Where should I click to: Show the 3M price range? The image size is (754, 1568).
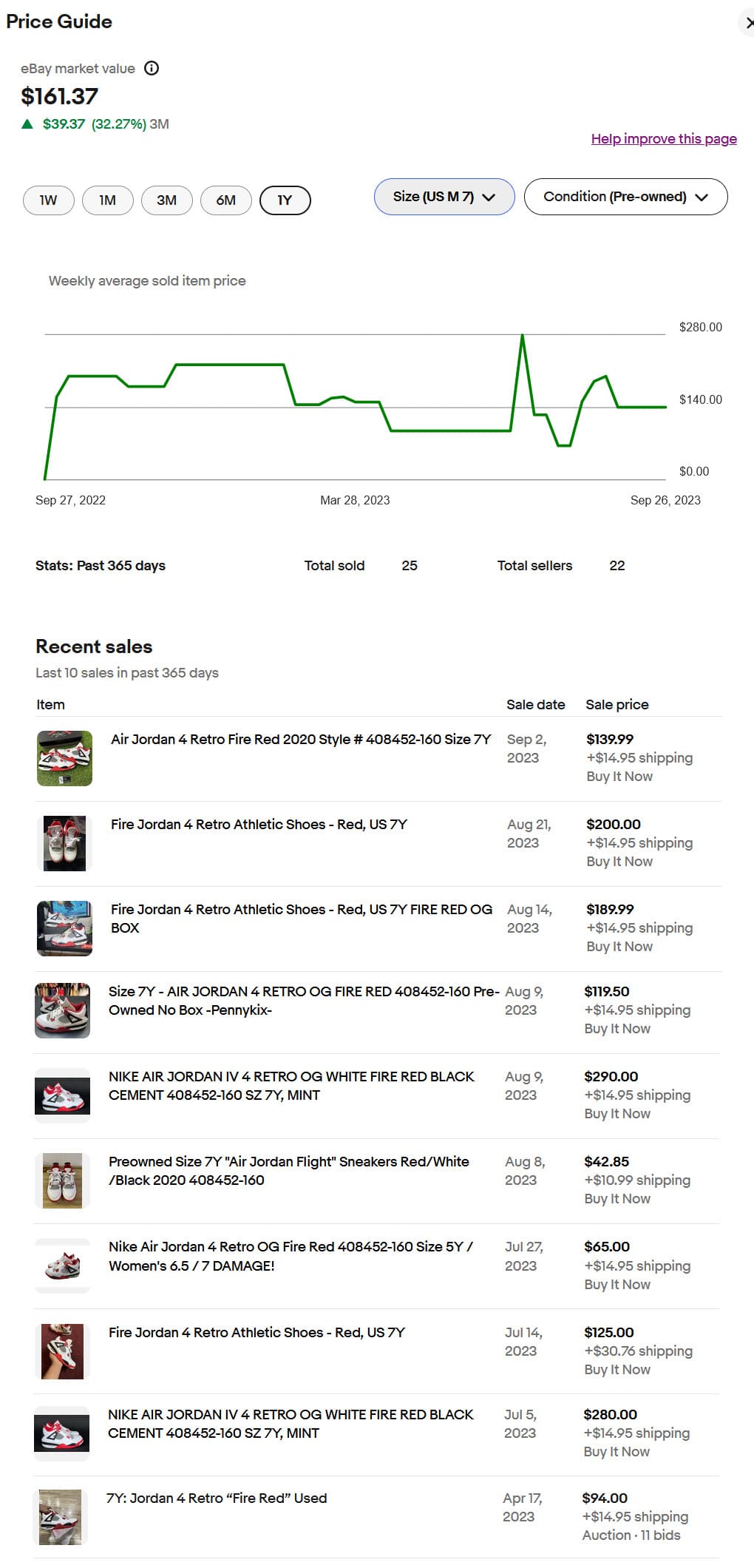point(166,200)
